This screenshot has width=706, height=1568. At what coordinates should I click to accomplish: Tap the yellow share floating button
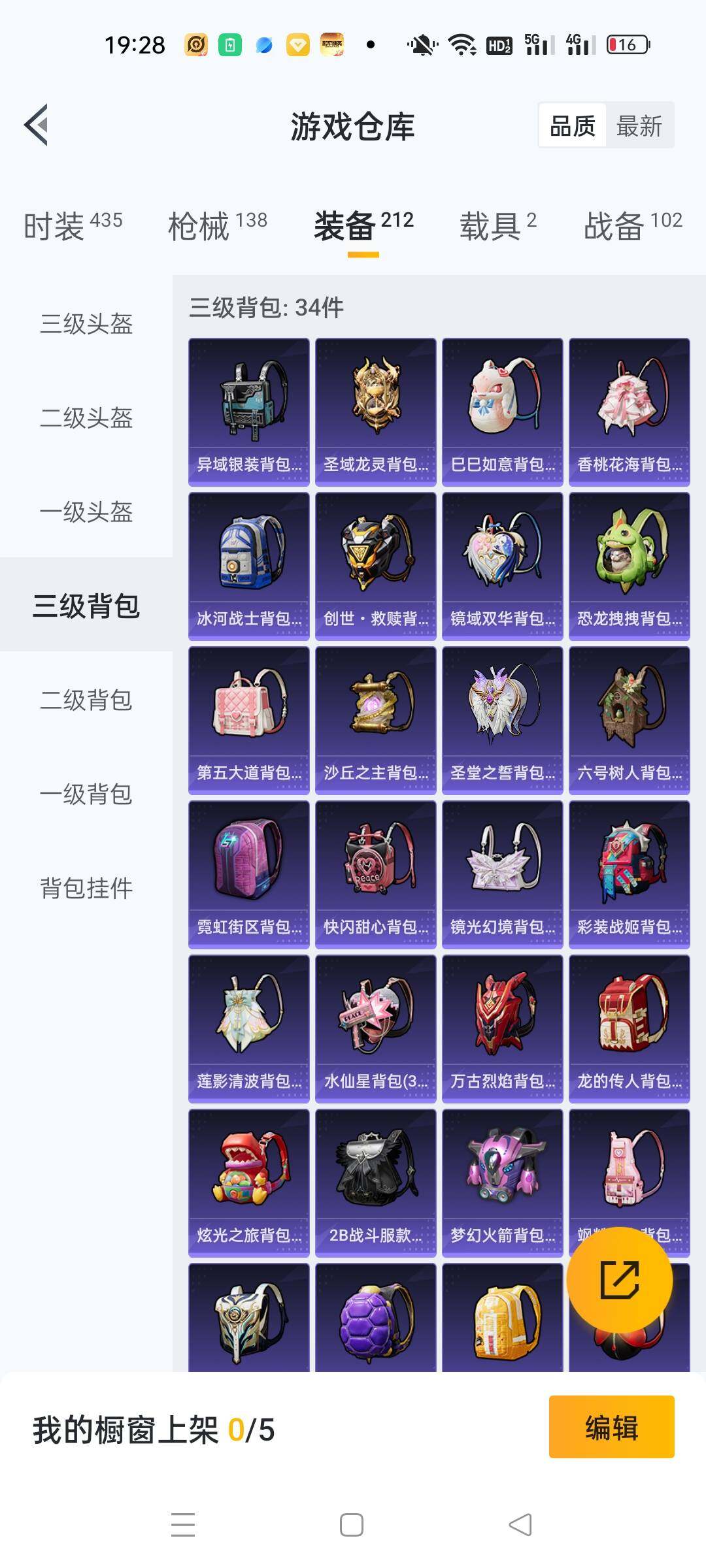click(x=619, y=1279)
